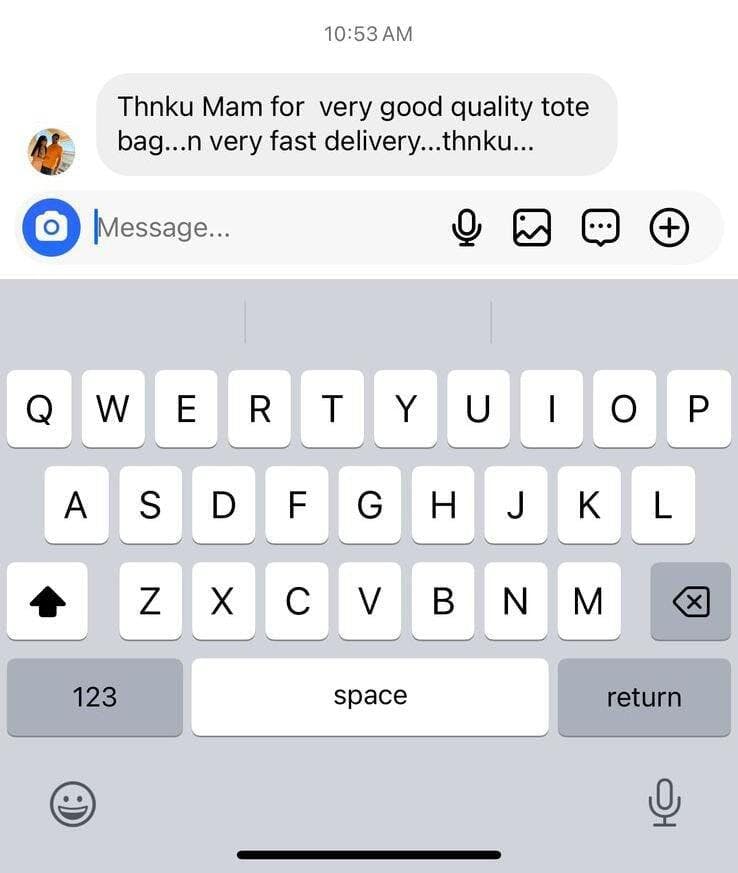Open the sticker and quick replies icon
Image resolution: width=738 pixels, height=873 pixels.
[x=601, y=228]
